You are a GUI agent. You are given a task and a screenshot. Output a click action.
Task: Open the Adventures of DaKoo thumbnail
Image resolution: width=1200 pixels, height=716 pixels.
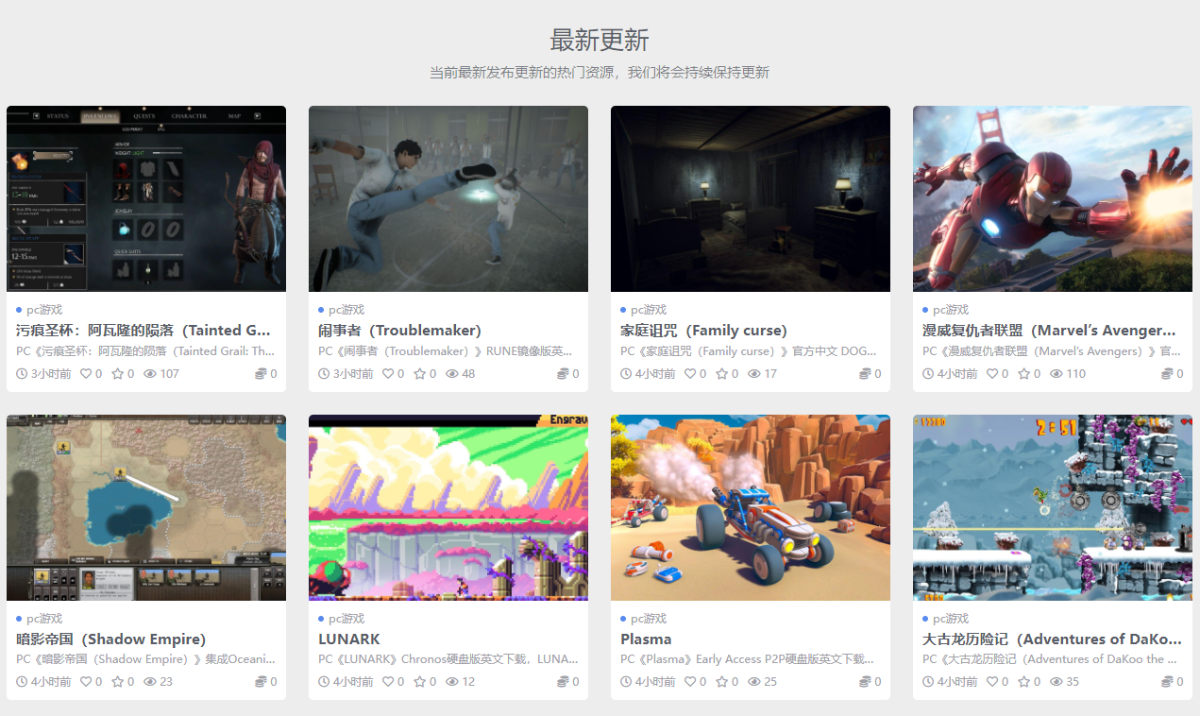pyautogui.click(x=1052, y=507)
